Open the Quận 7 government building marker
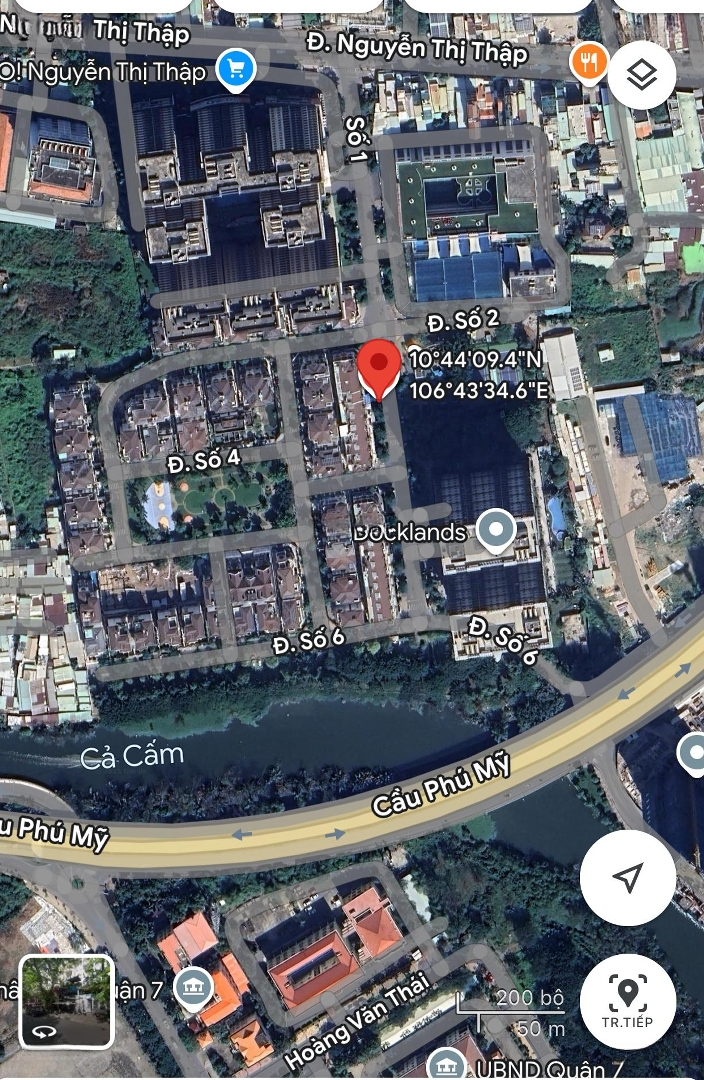Screen dimensions: 704x1080 [x=193, y=989]
